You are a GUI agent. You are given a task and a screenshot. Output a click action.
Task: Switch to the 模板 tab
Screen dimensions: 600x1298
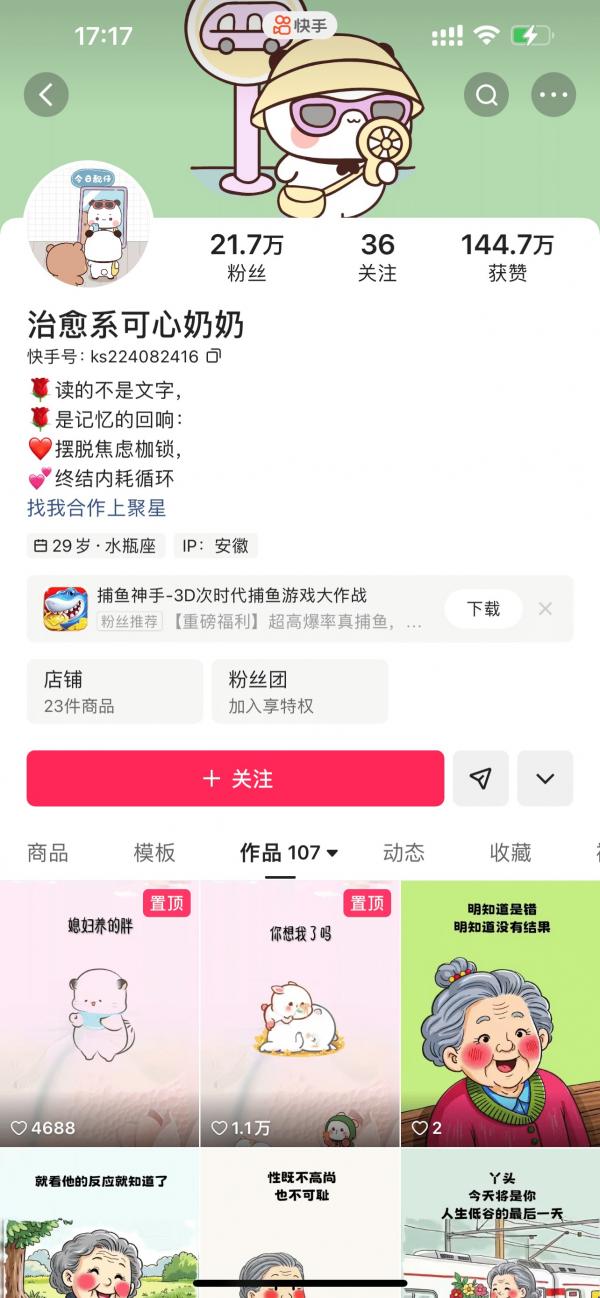(155, 852)
